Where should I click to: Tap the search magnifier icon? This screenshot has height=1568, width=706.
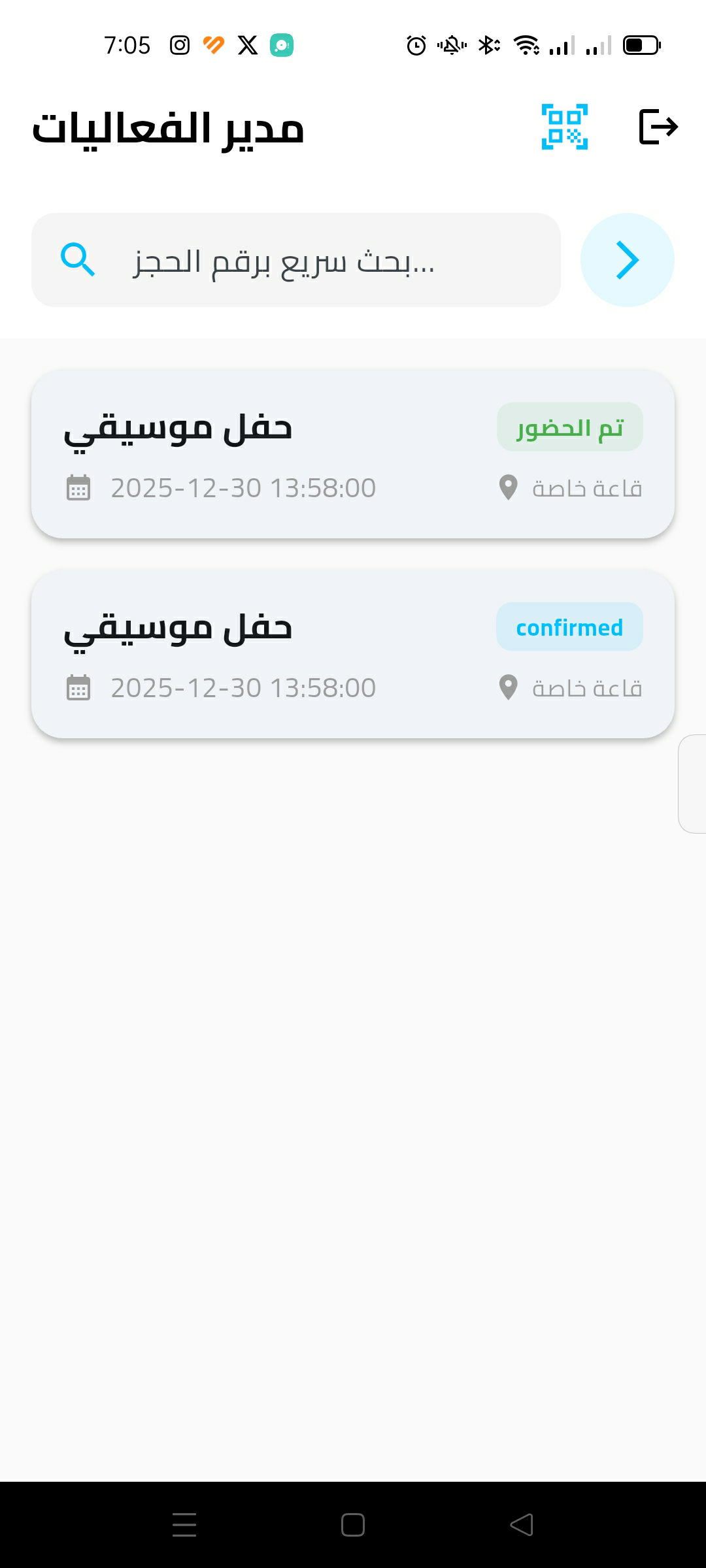[77, 259]
